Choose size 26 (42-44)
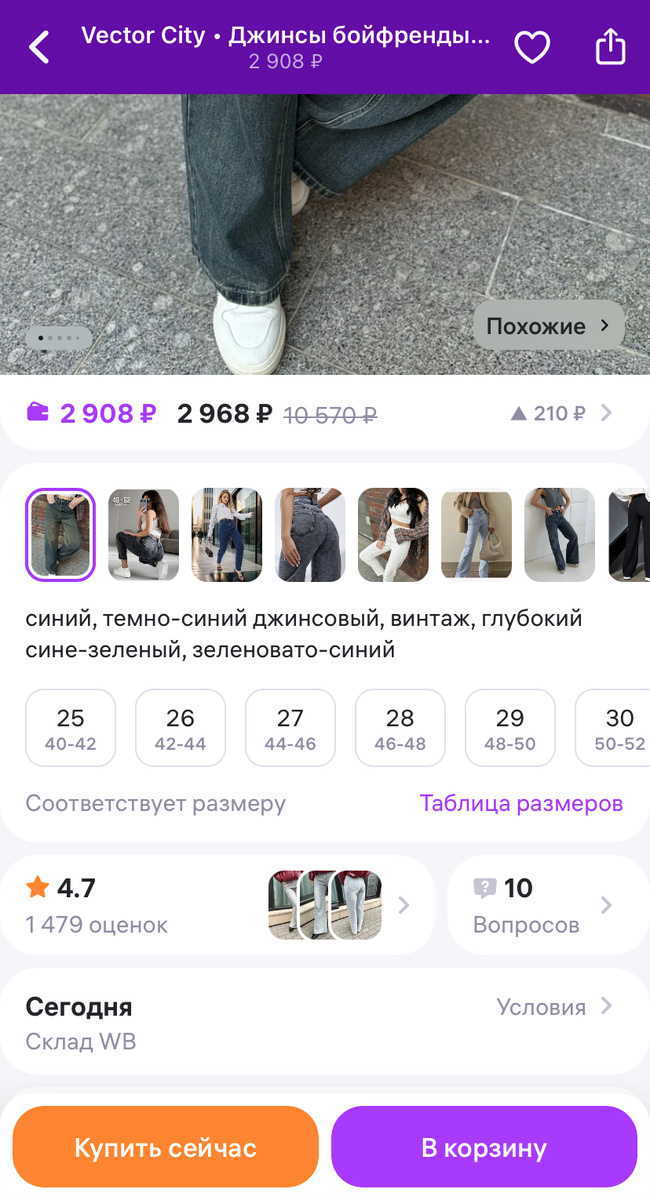 coord(180,728)
